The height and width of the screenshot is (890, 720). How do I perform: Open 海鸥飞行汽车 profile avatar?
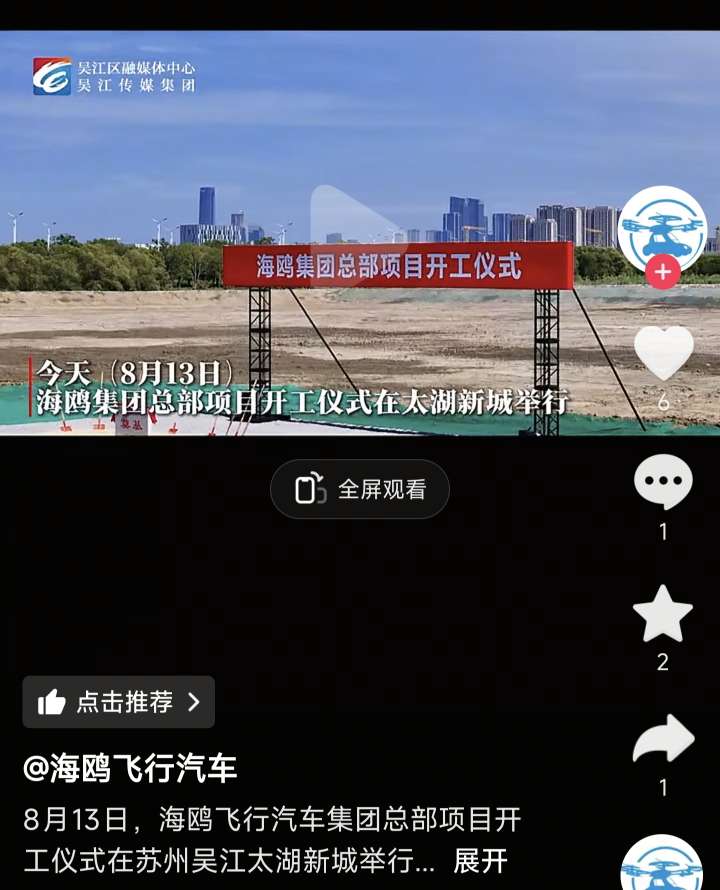(x=662, y=229)
